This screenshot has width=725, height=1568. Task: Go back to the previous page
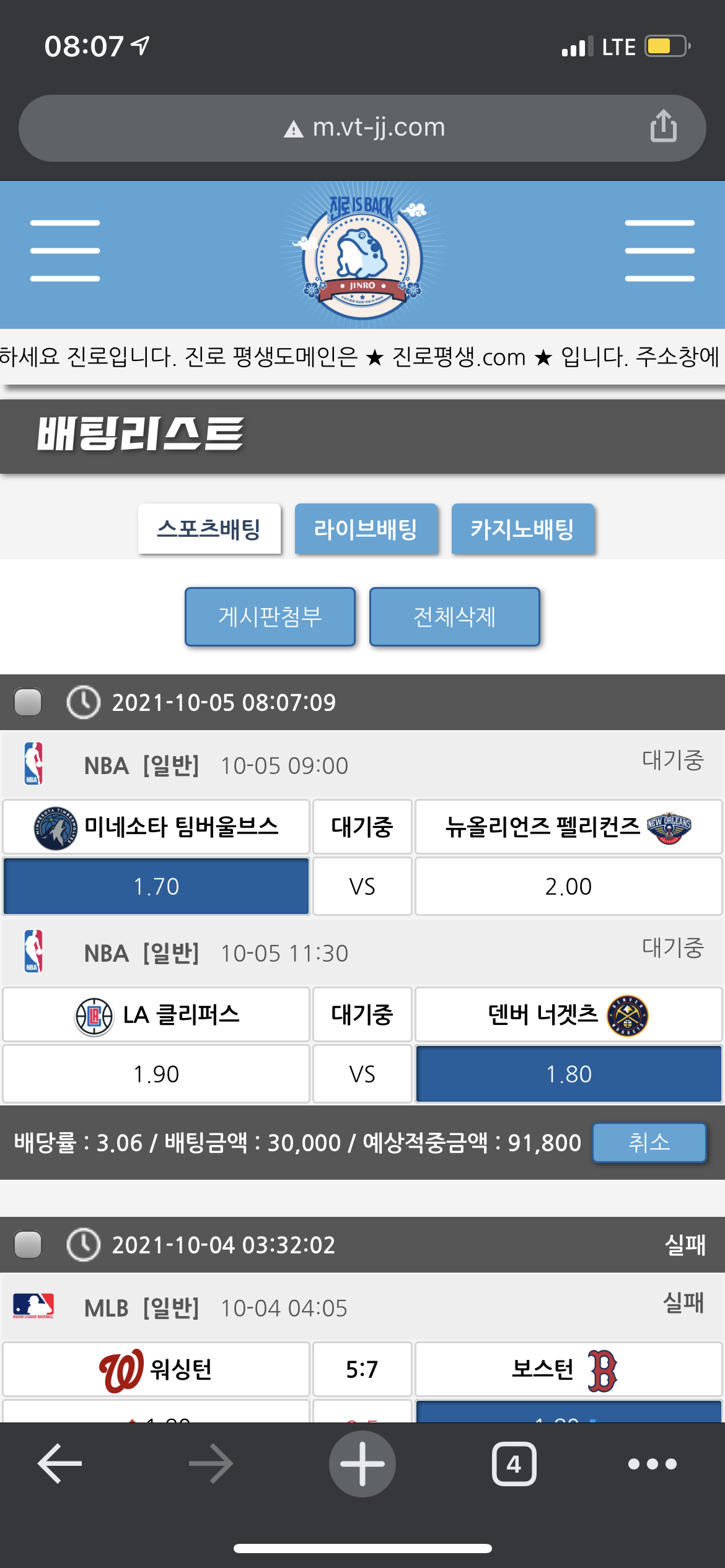tap(60, 1464)
